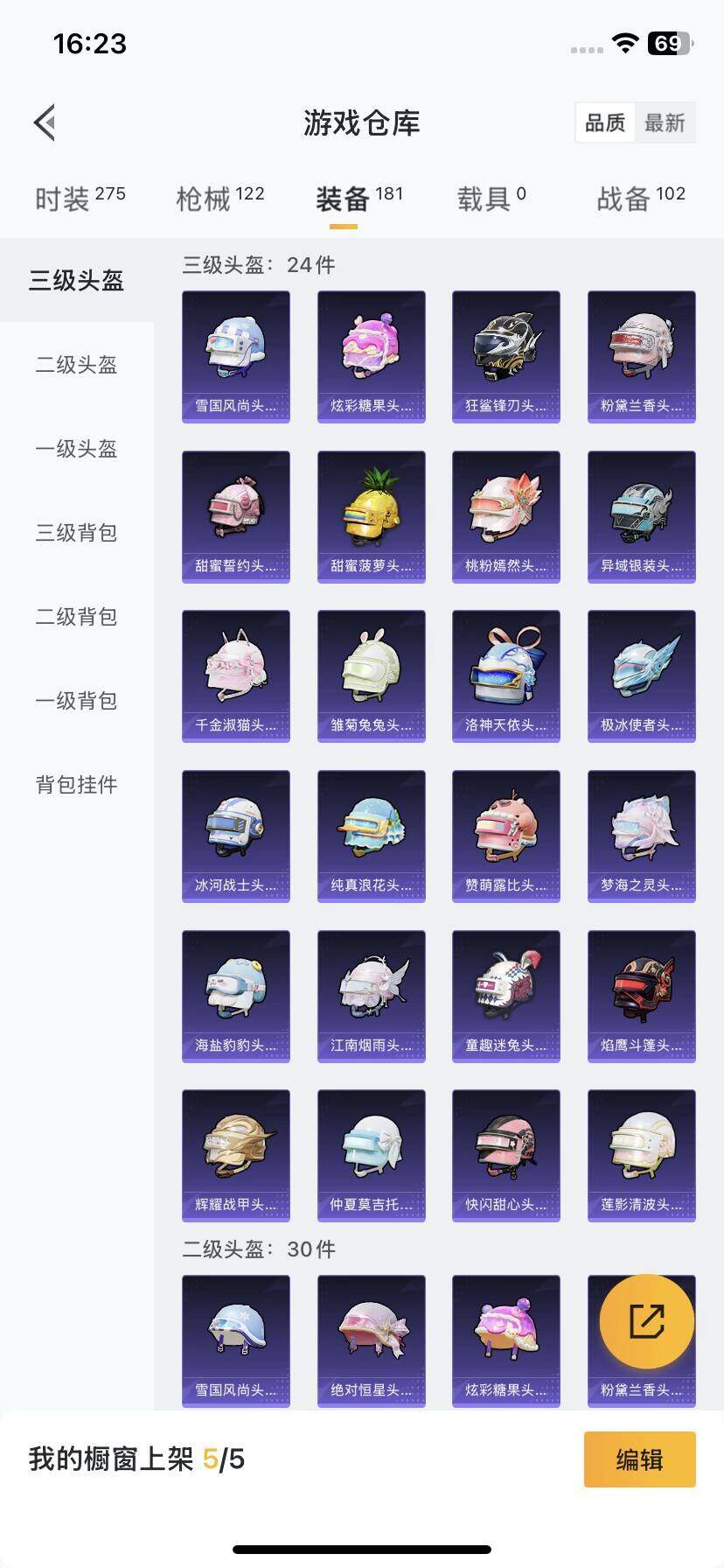724x1568 pixels.
Task: Sort items by 品质
Action: pyautogui.click(x=605, y=122)
